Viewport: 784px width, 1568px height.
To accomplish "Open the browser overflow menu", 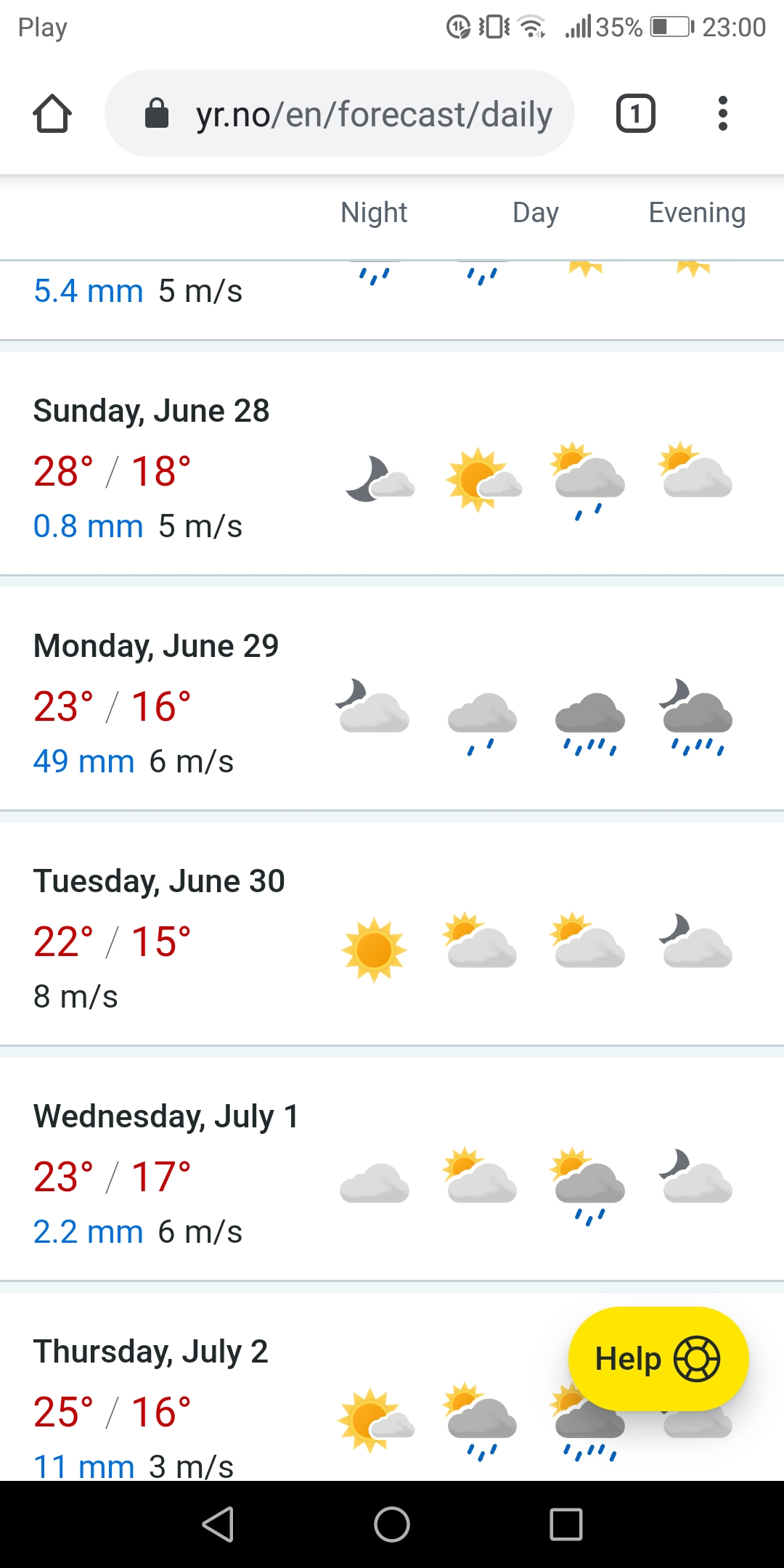I will 722,114.
